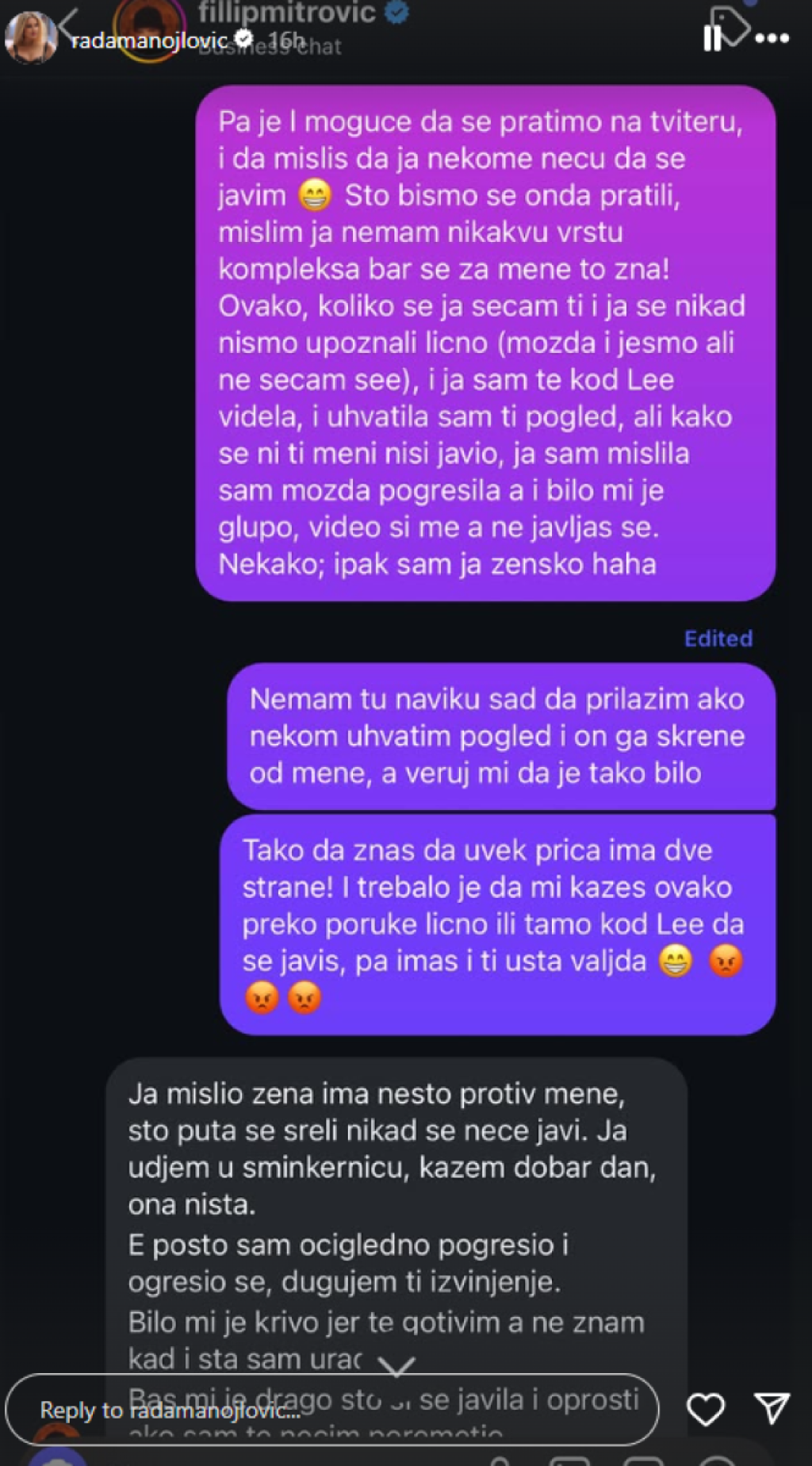The image size is (812, 1466).
Task: Pause the story playback
Action: (x=712, y=38)
